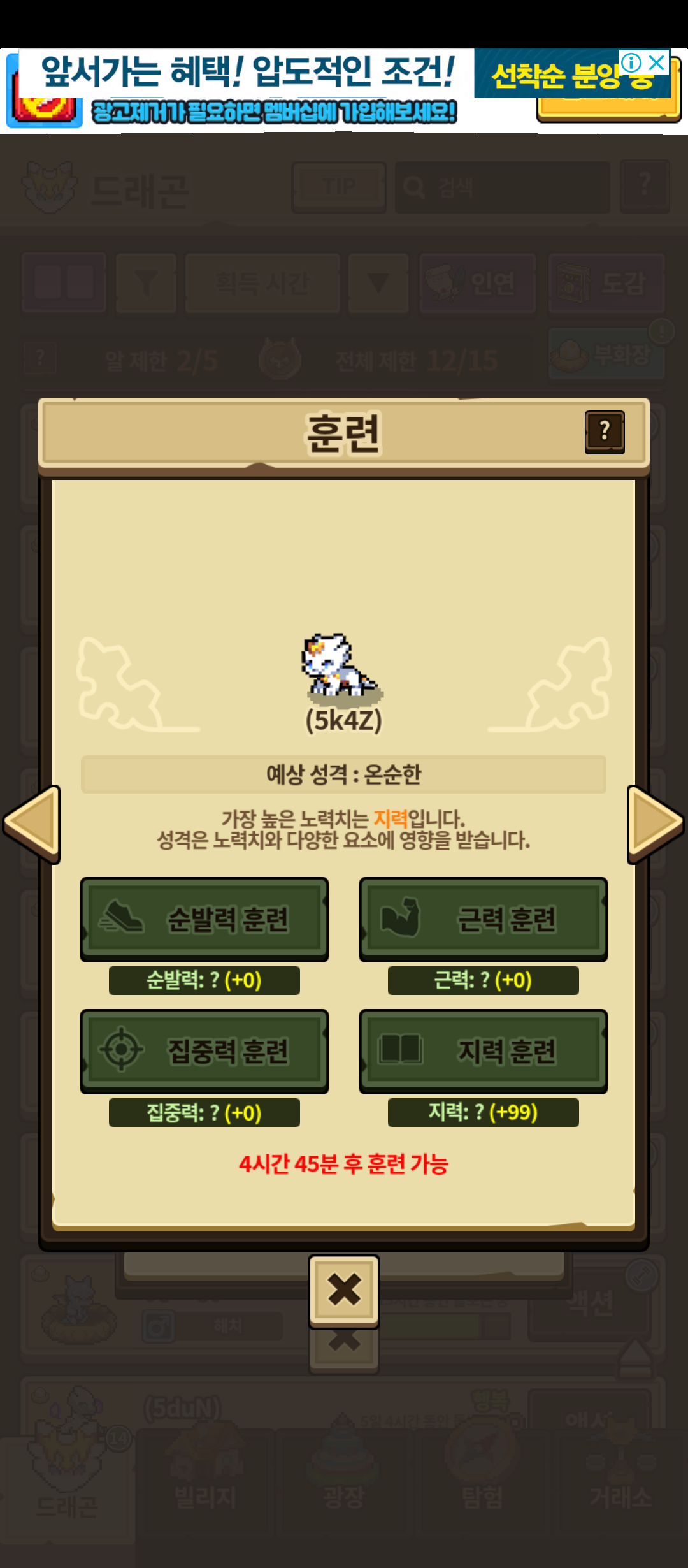The height and width of the screenshot is (1568, 688).
Task: Go to next dragon with right arrow
Action: coord(655,824)
